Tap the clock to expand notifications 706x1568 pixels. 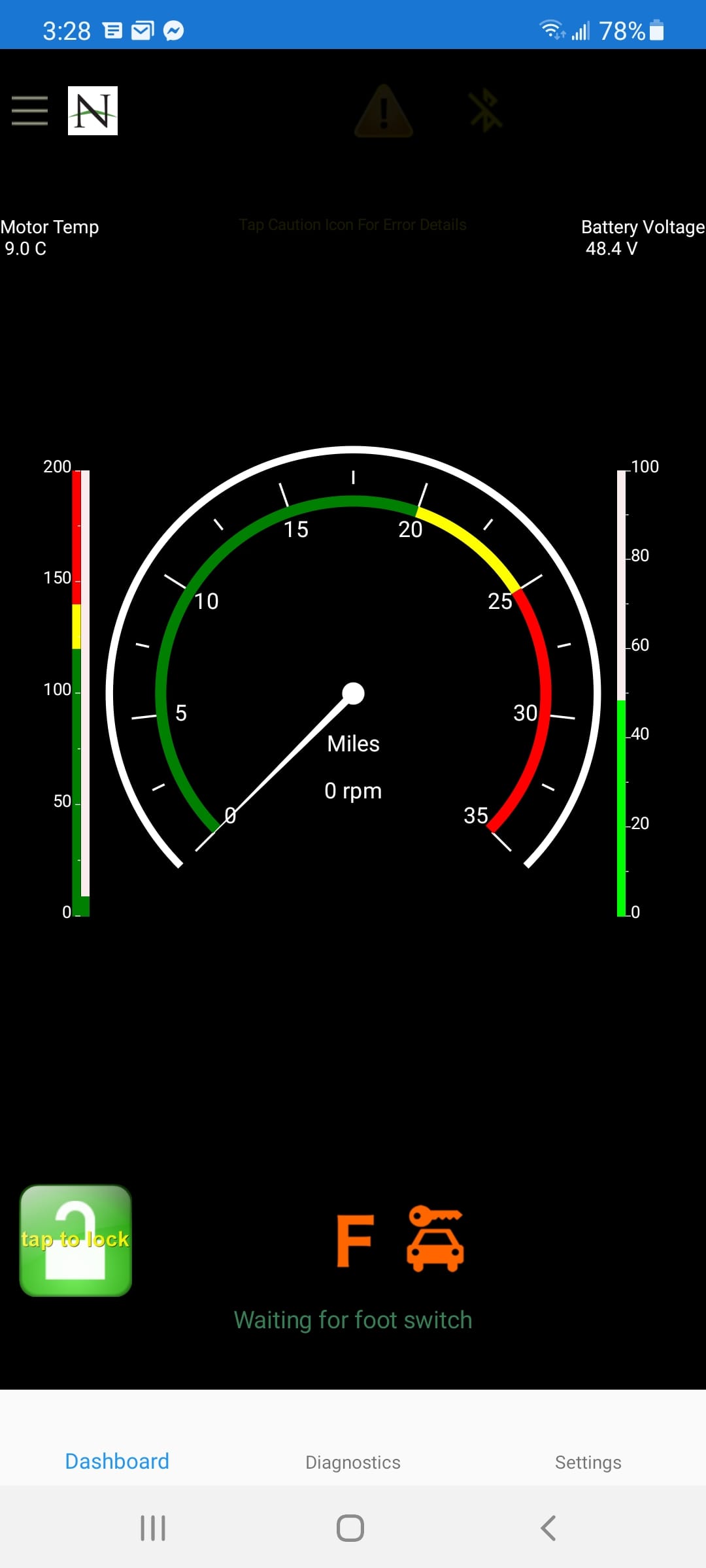point(66,29)
